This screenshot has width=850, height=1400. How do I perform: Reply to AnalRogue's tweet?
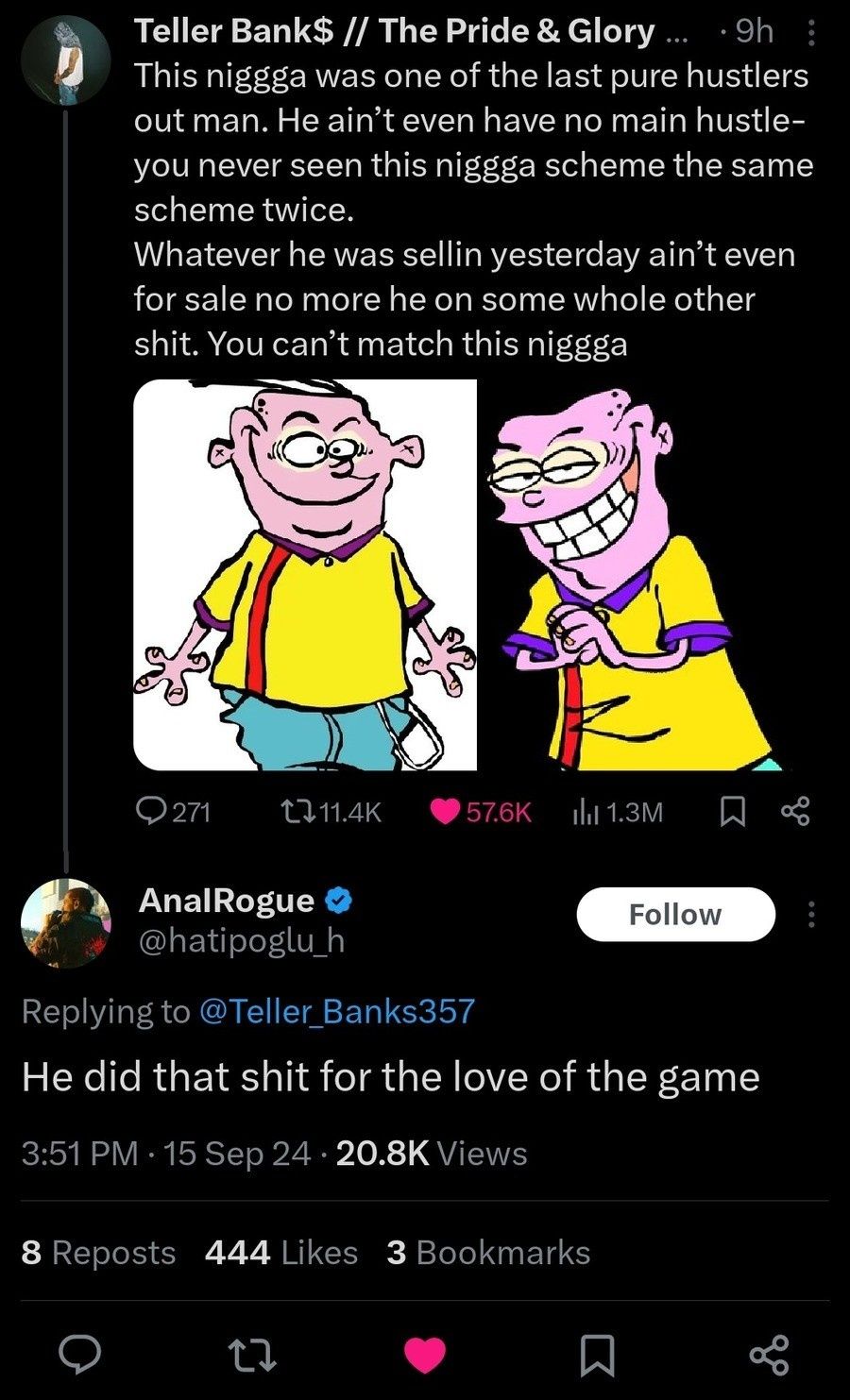81,1356
